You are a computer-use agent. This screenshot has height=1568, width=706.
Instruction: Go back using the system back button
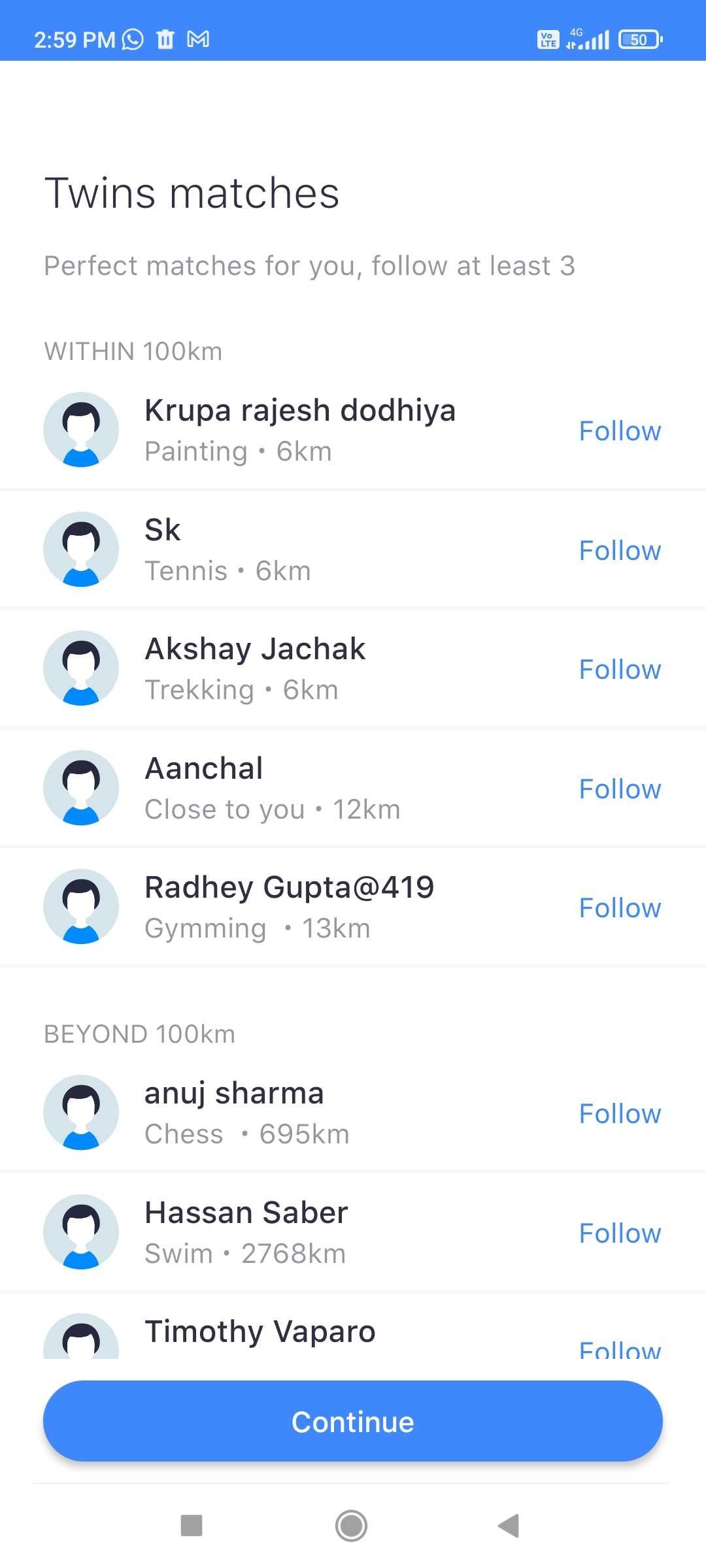point(509,1526)
